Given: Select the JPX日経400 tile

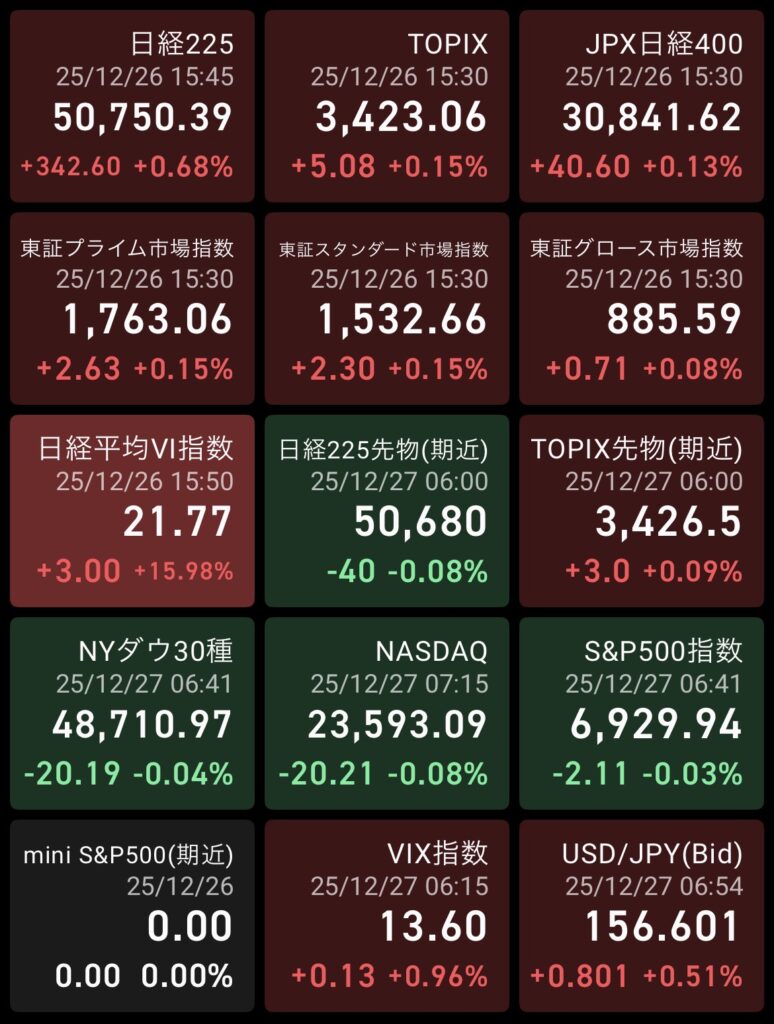Looking at the screenshot, I should point(641,106).
